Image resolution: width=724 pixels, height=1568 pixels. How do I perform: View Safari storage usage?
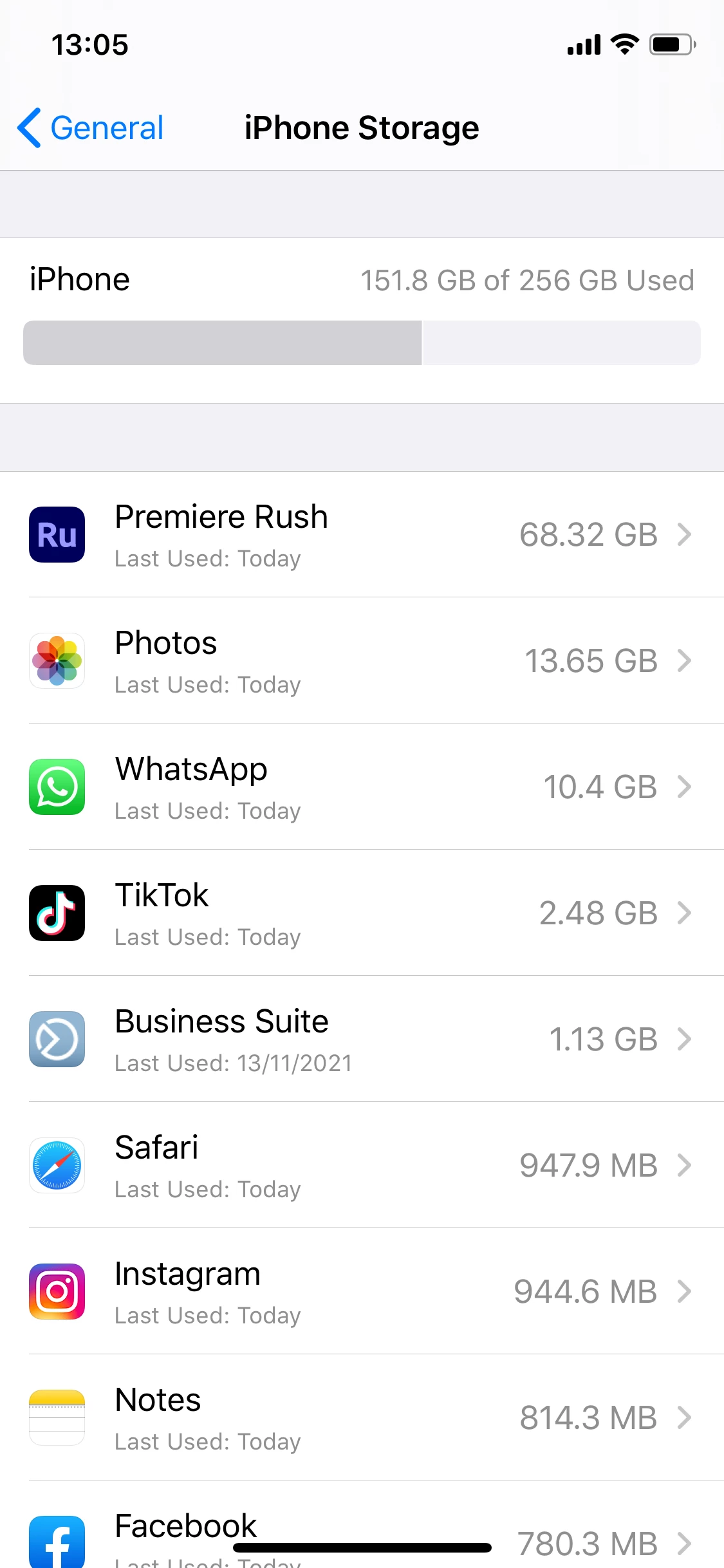coord(360,1165)
